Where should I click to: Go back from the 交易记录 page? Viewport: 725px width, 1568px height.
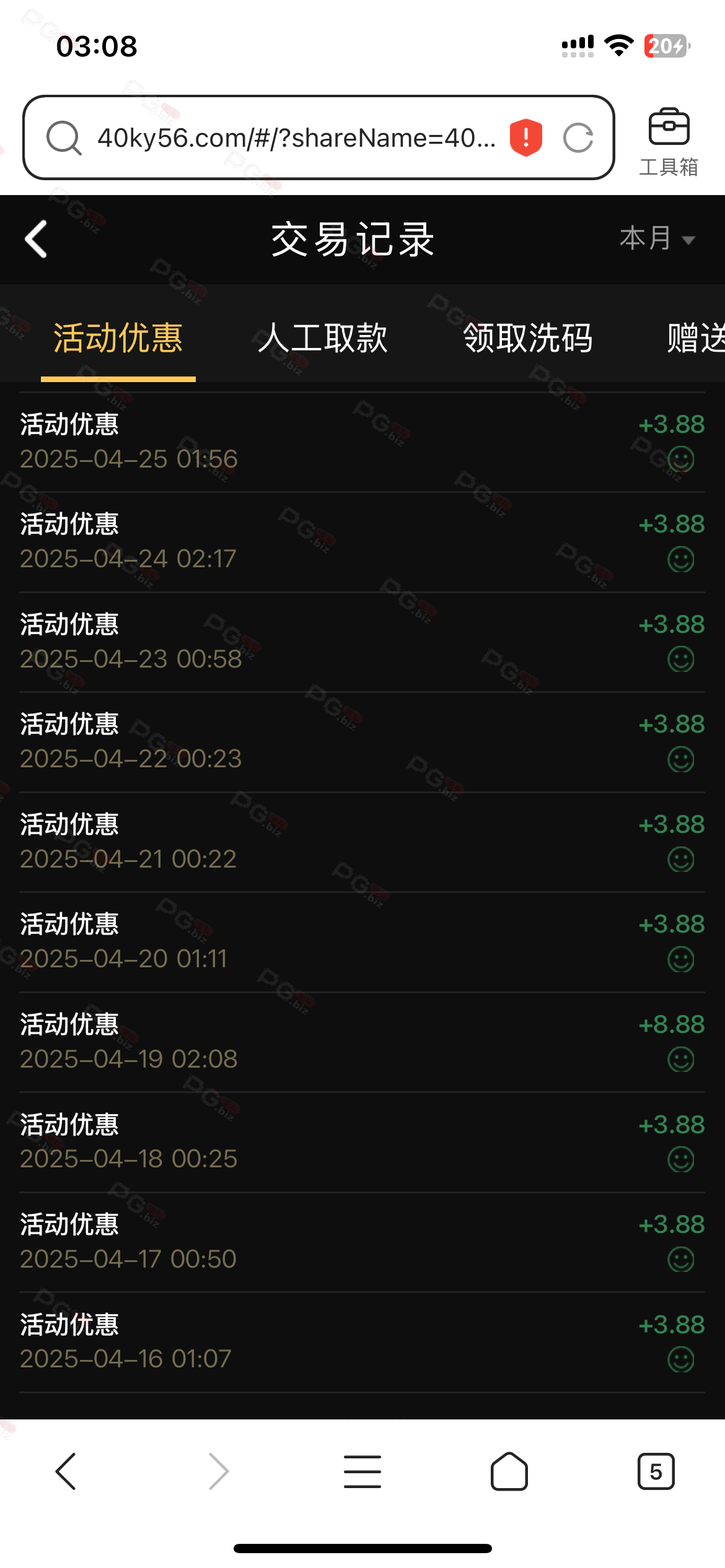36,239
